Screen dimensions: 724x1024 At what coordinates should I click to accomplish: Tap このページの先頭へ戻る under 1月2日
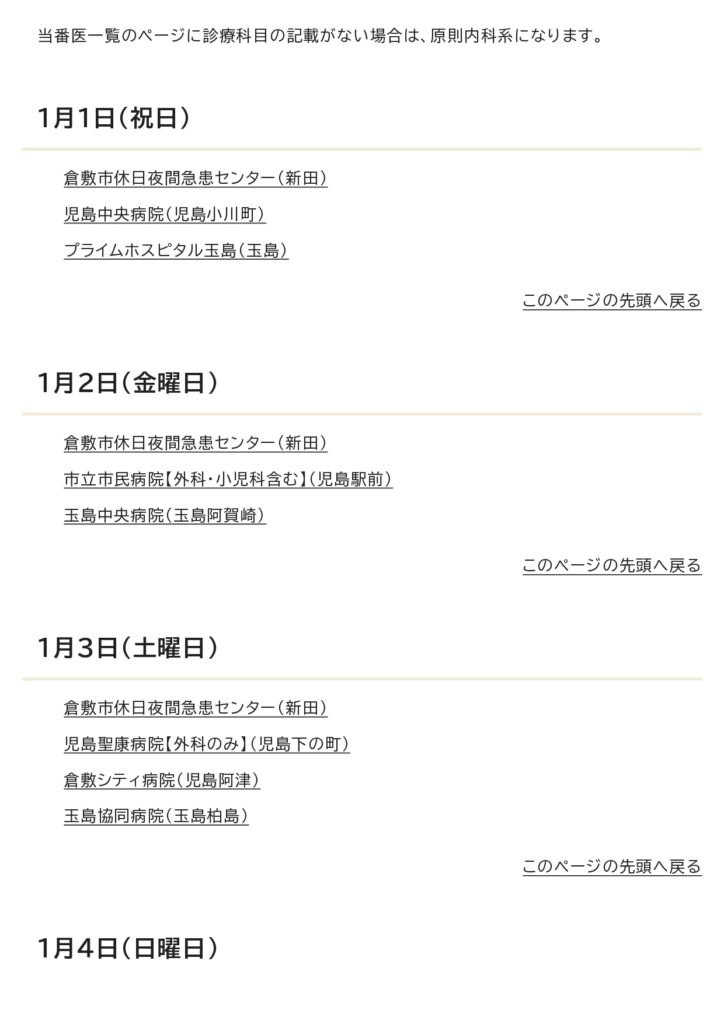[x=611, y=565]
